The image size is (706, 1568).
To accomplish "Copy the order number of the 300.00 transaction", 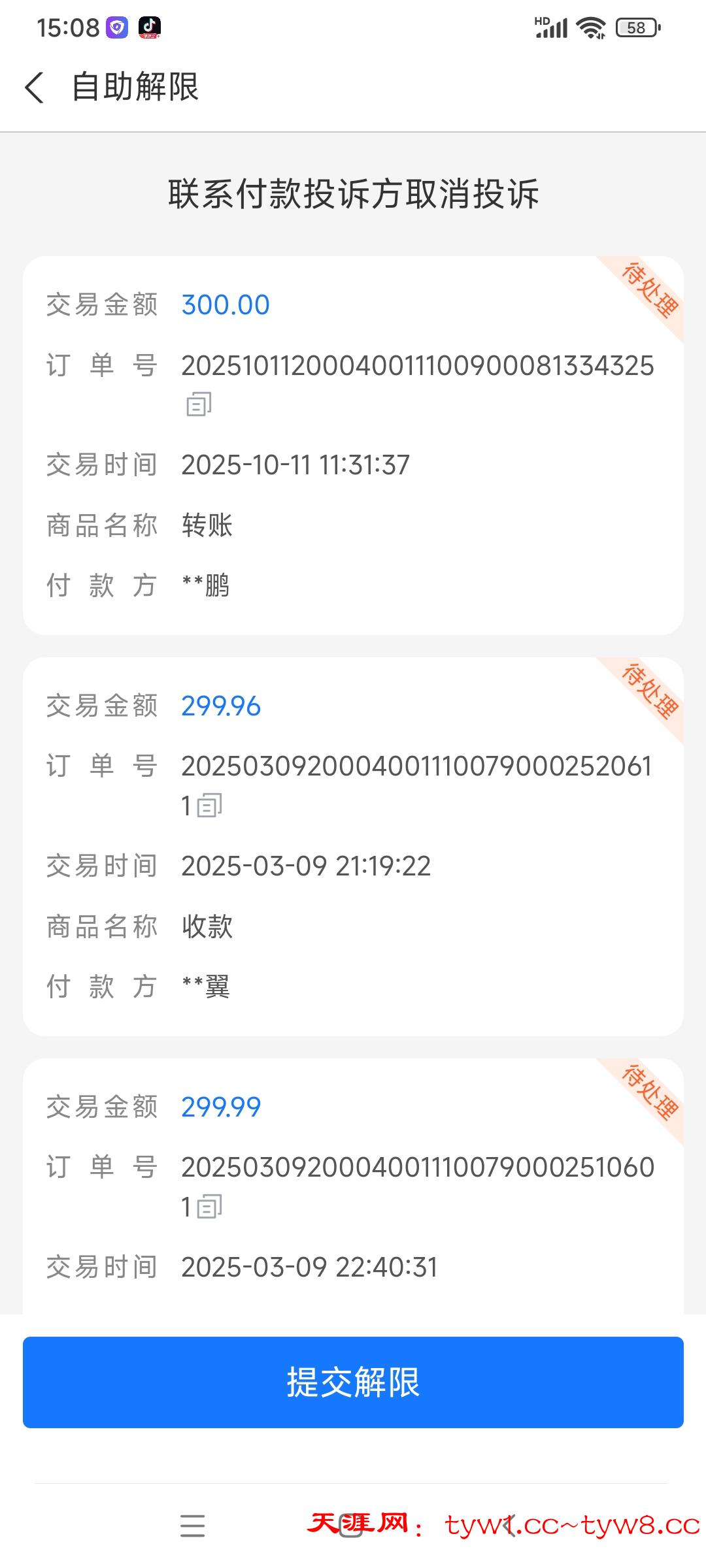I will (199, 404).
